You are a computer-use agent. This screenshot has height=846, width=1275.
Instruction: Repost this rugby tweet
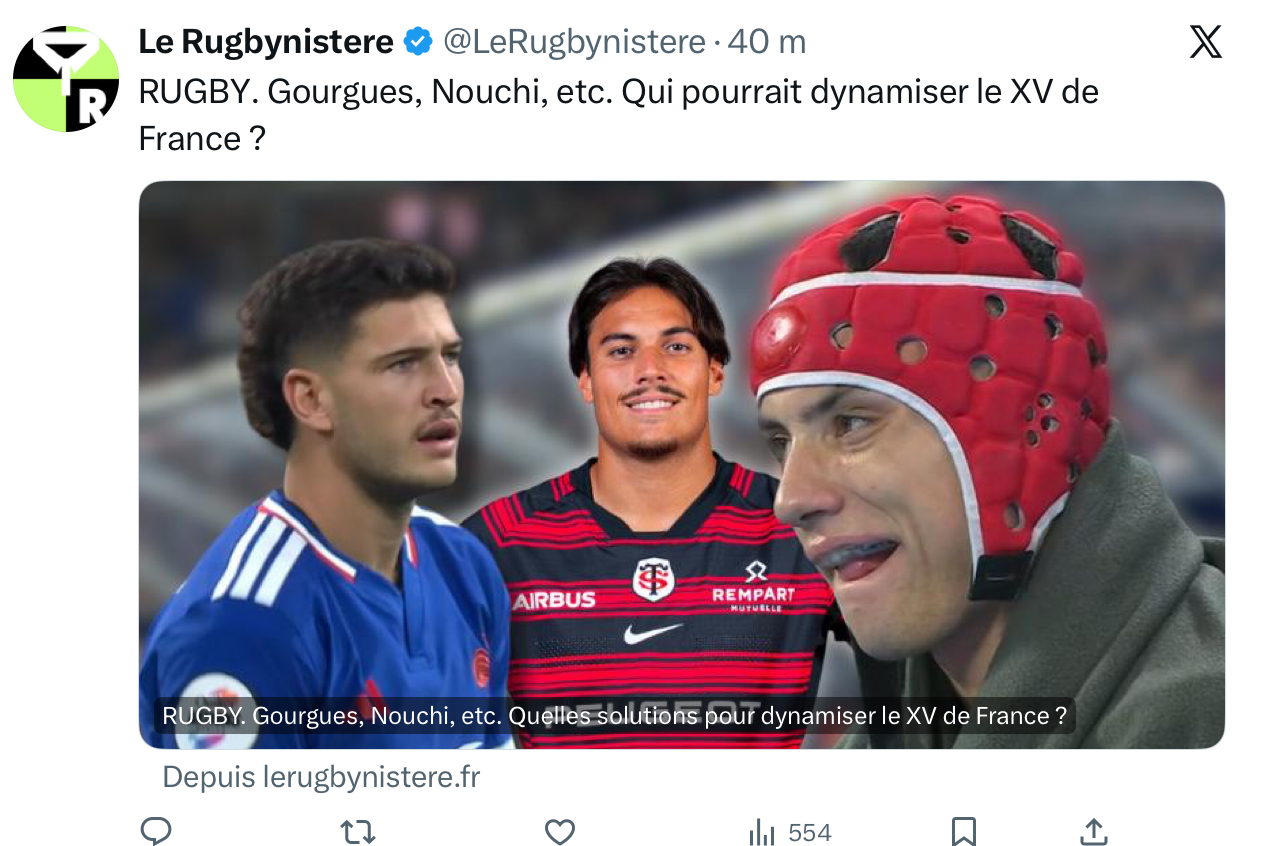357,831
